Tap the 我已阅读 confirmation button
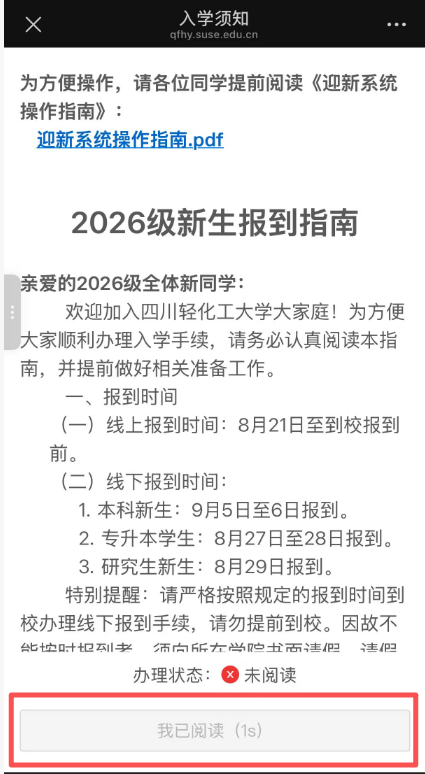Viewport: 425px width, 774px height. coord(215,730)
